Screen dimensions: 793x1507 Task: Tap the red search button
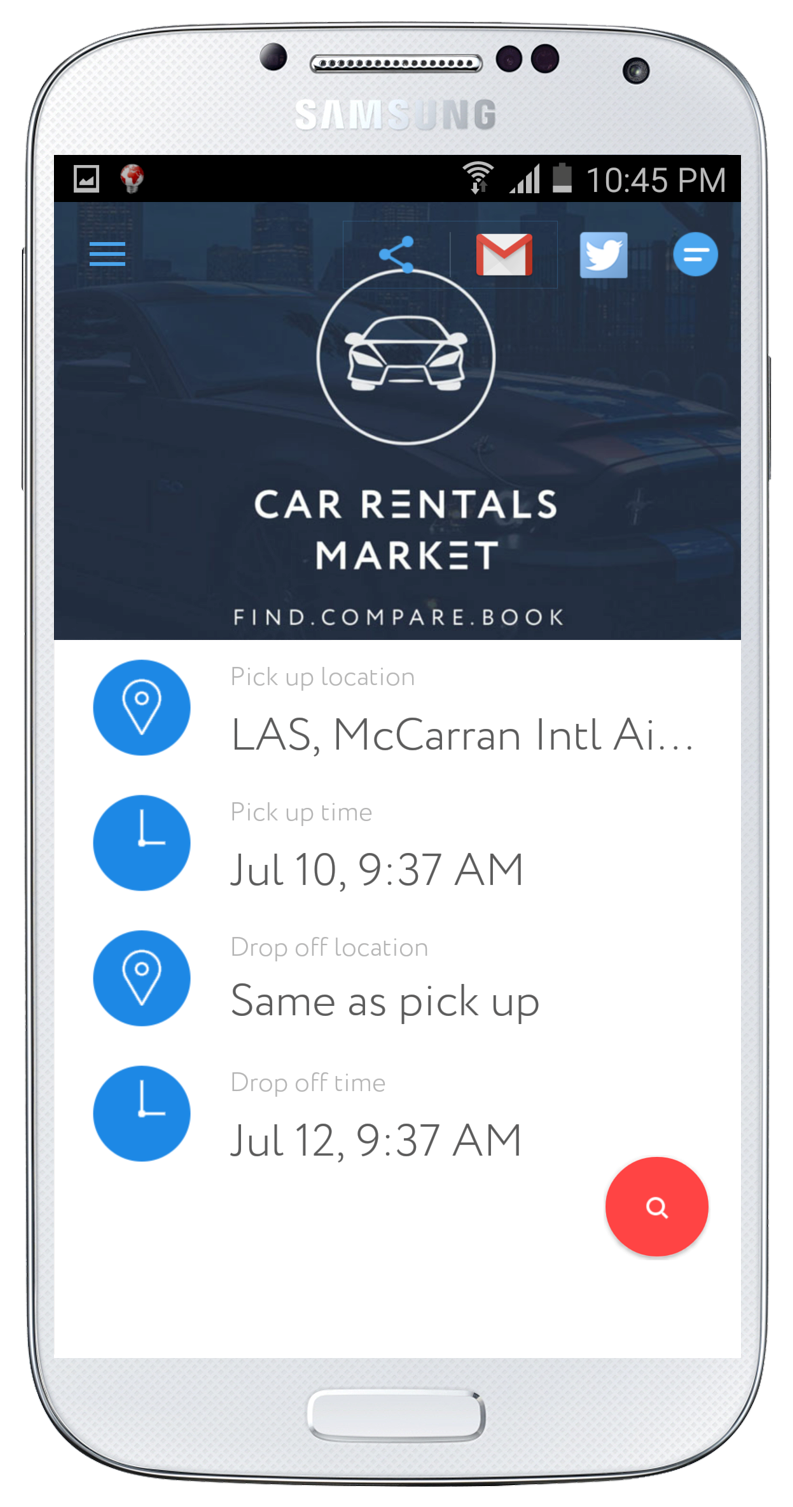(657, 1207)
